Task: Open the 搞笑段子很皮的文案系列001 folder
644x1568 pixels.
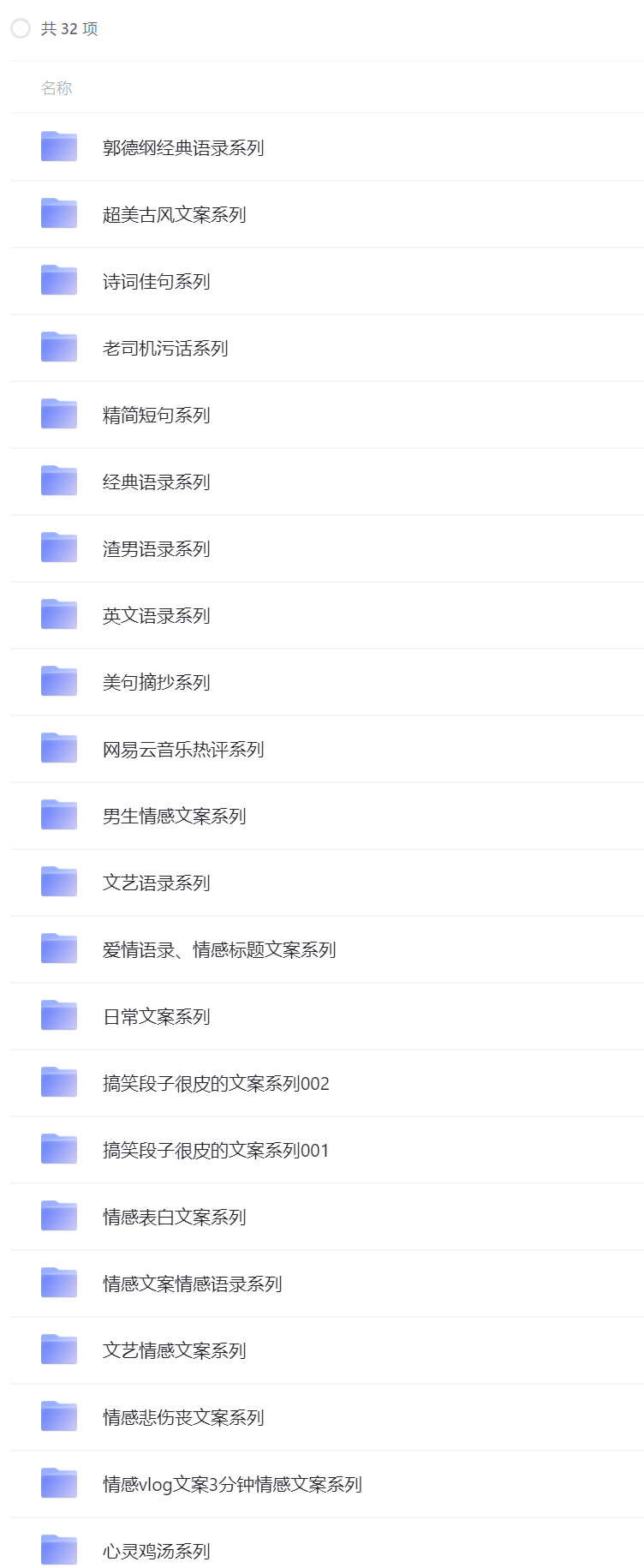Action: pos(215,1150)
